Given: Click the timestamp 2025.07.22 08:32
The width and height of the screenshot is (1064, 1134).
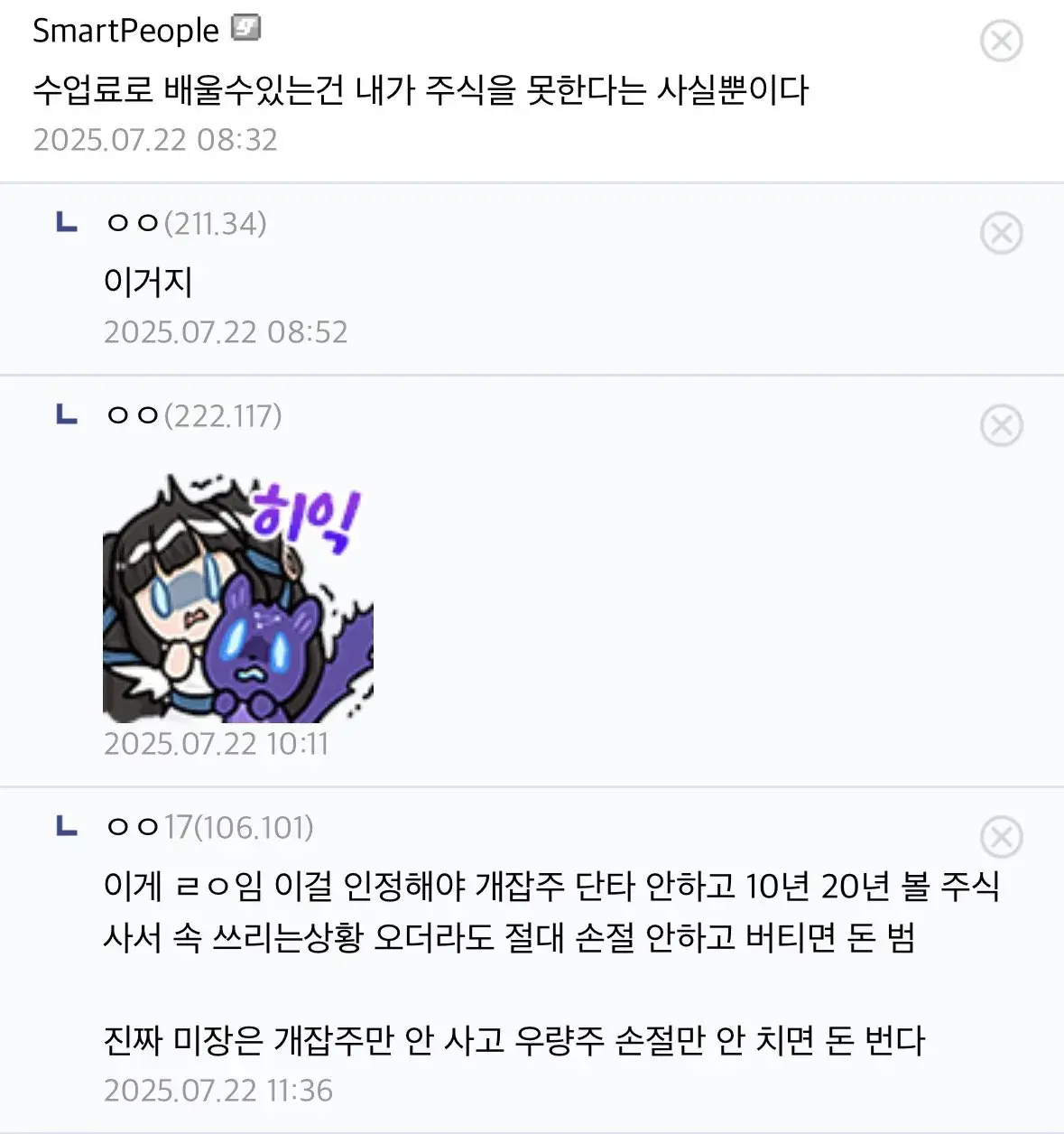Looking at the screenshot, I should click(x=154, y=139).
